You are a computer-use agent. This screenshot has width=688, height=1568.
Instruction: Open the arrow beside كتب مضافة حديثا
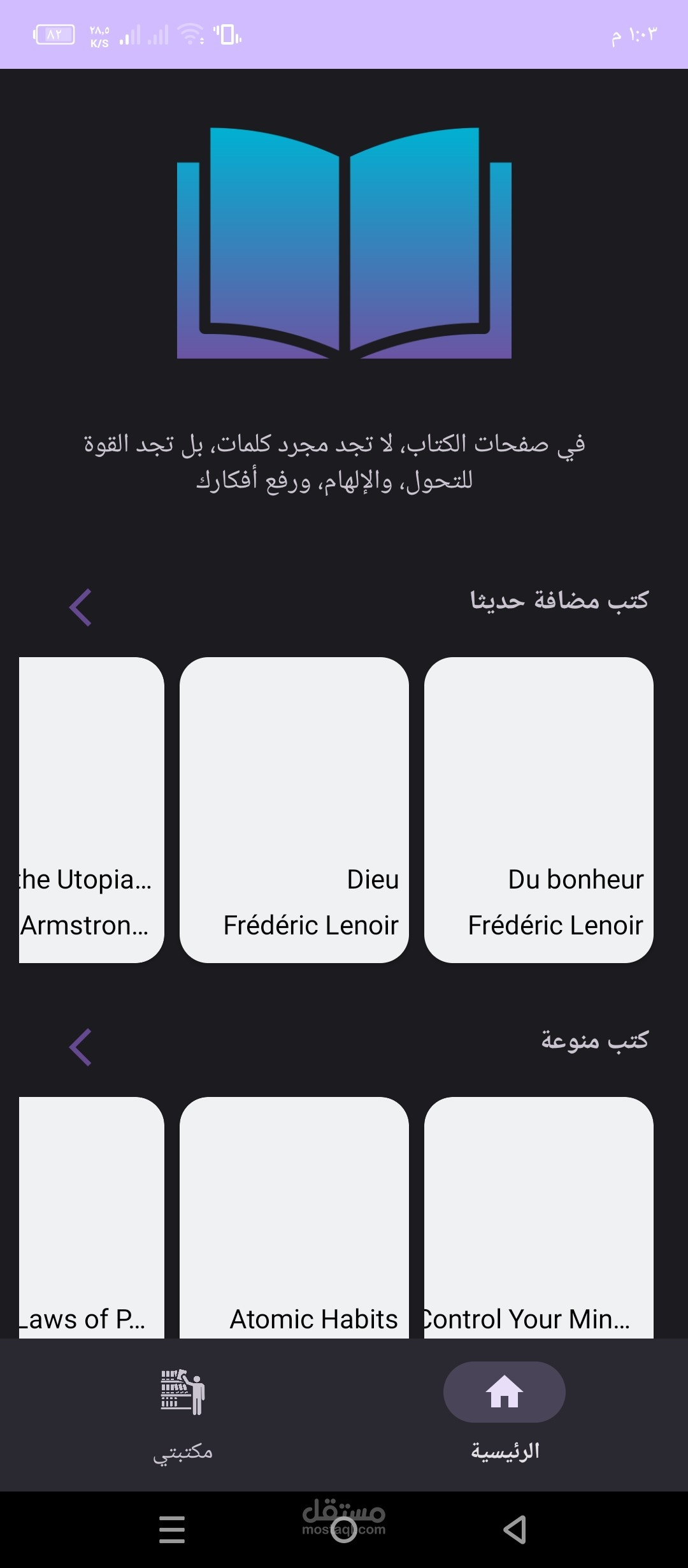[x=80, y=607]
